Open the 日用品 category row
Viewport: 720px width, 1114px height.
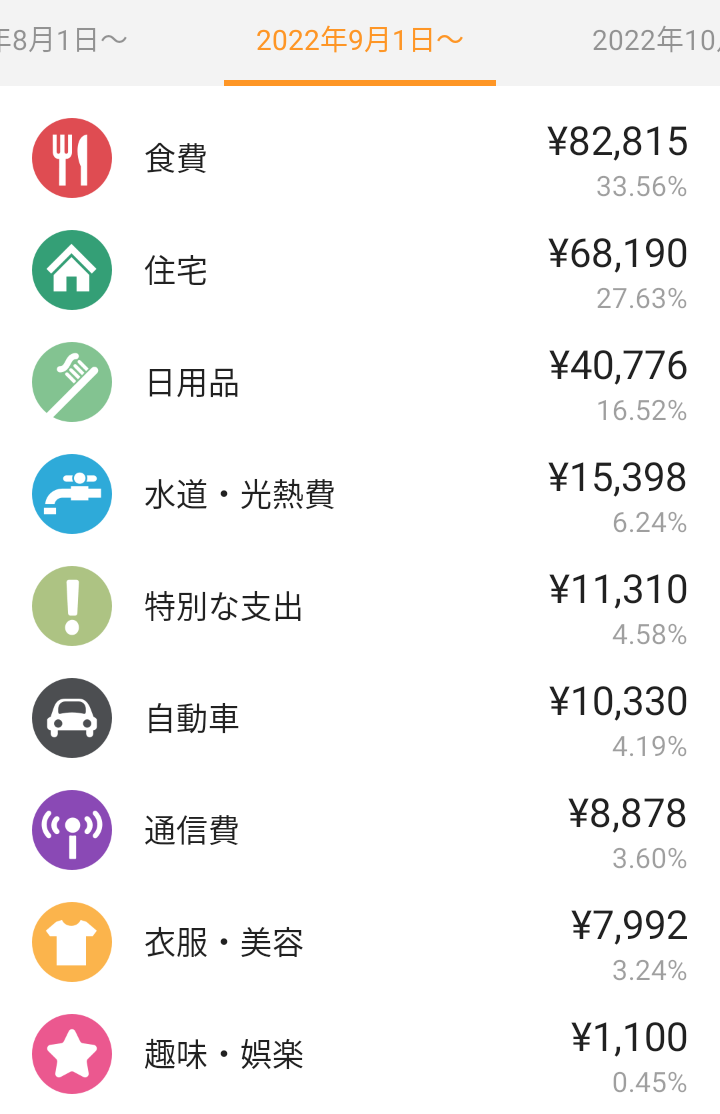(360, 383)
